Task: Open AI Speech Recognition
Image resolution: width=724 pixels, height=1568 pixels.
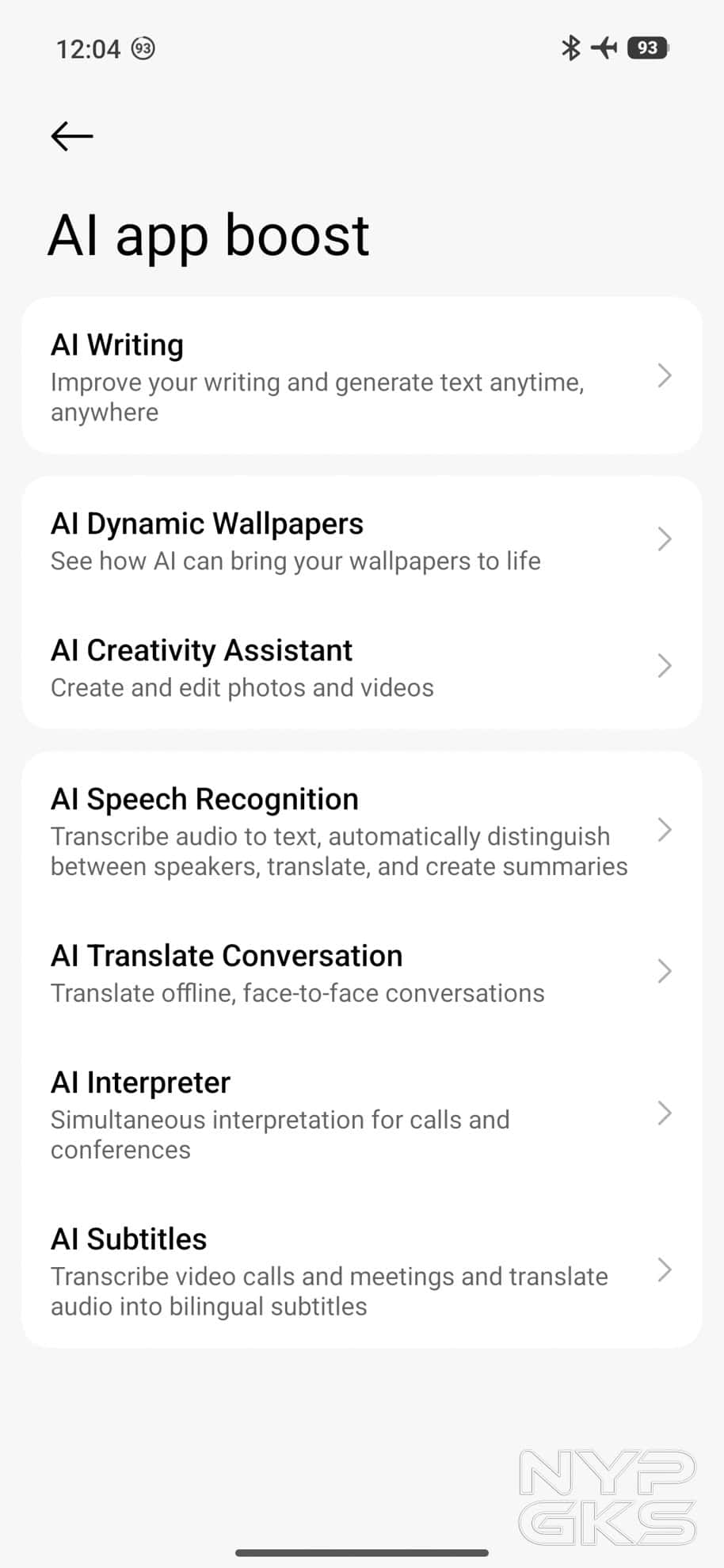Action: [x=361, y=831]
